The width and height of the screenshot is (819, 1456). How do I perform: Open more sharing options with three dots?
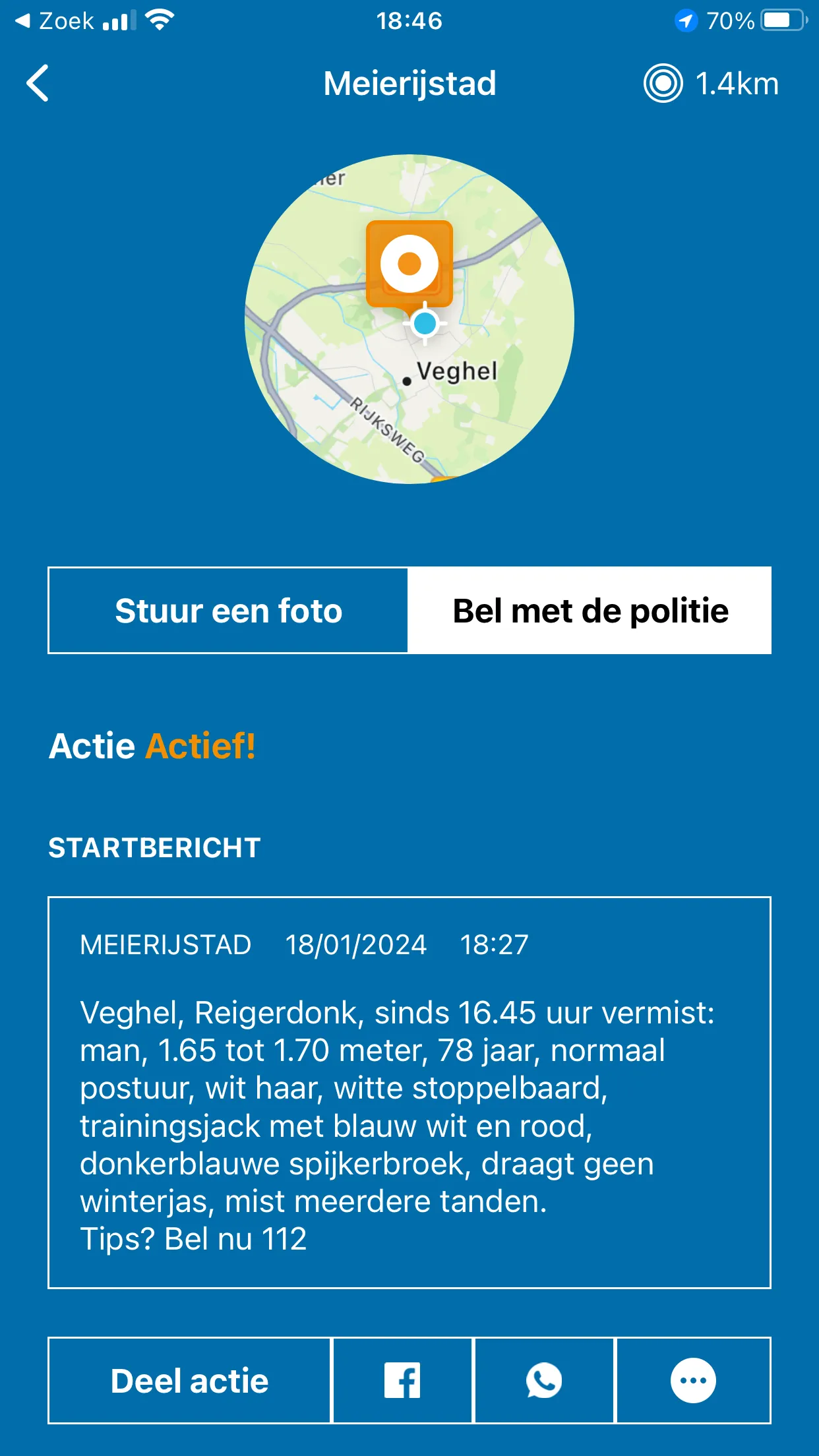click(x=693, y=1381)
